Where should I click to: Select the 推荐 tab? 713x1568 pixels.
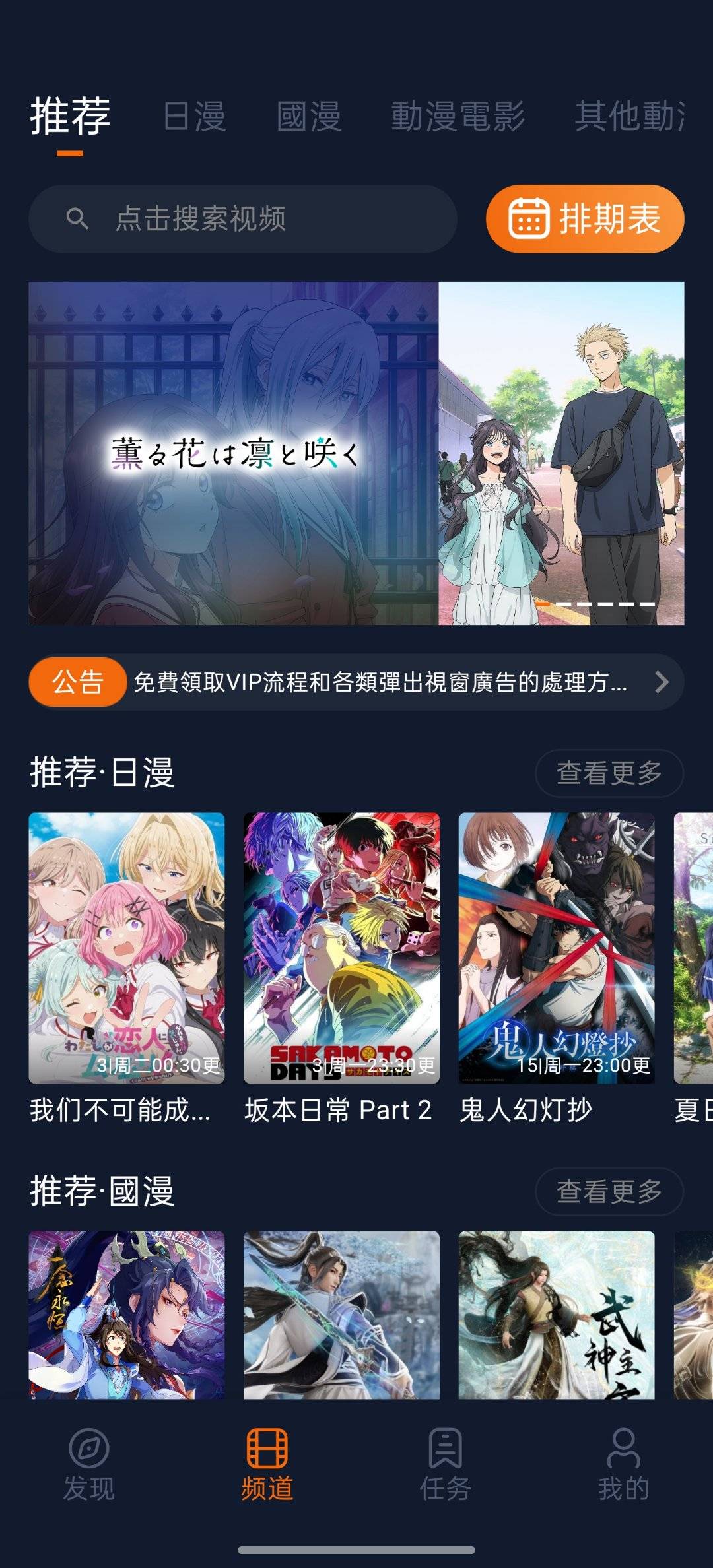click(x=70, y=116)
